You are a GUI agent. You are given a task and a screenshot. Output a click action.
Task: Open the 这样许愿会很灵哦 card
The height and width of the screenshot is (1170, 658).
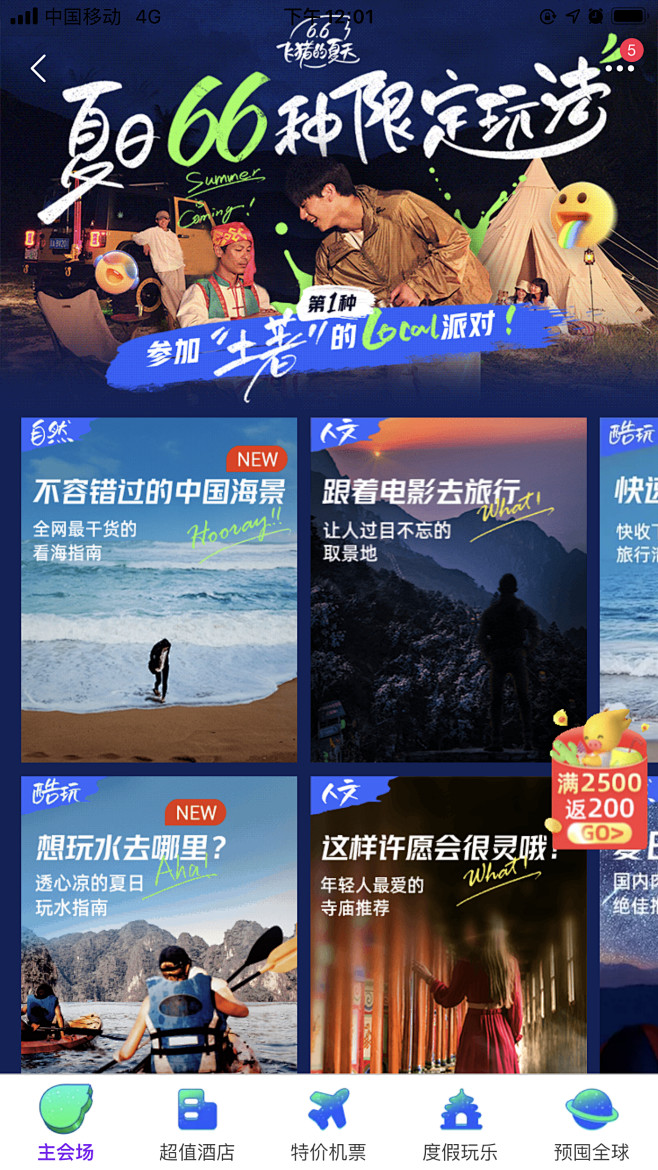[x=448, y=925]
